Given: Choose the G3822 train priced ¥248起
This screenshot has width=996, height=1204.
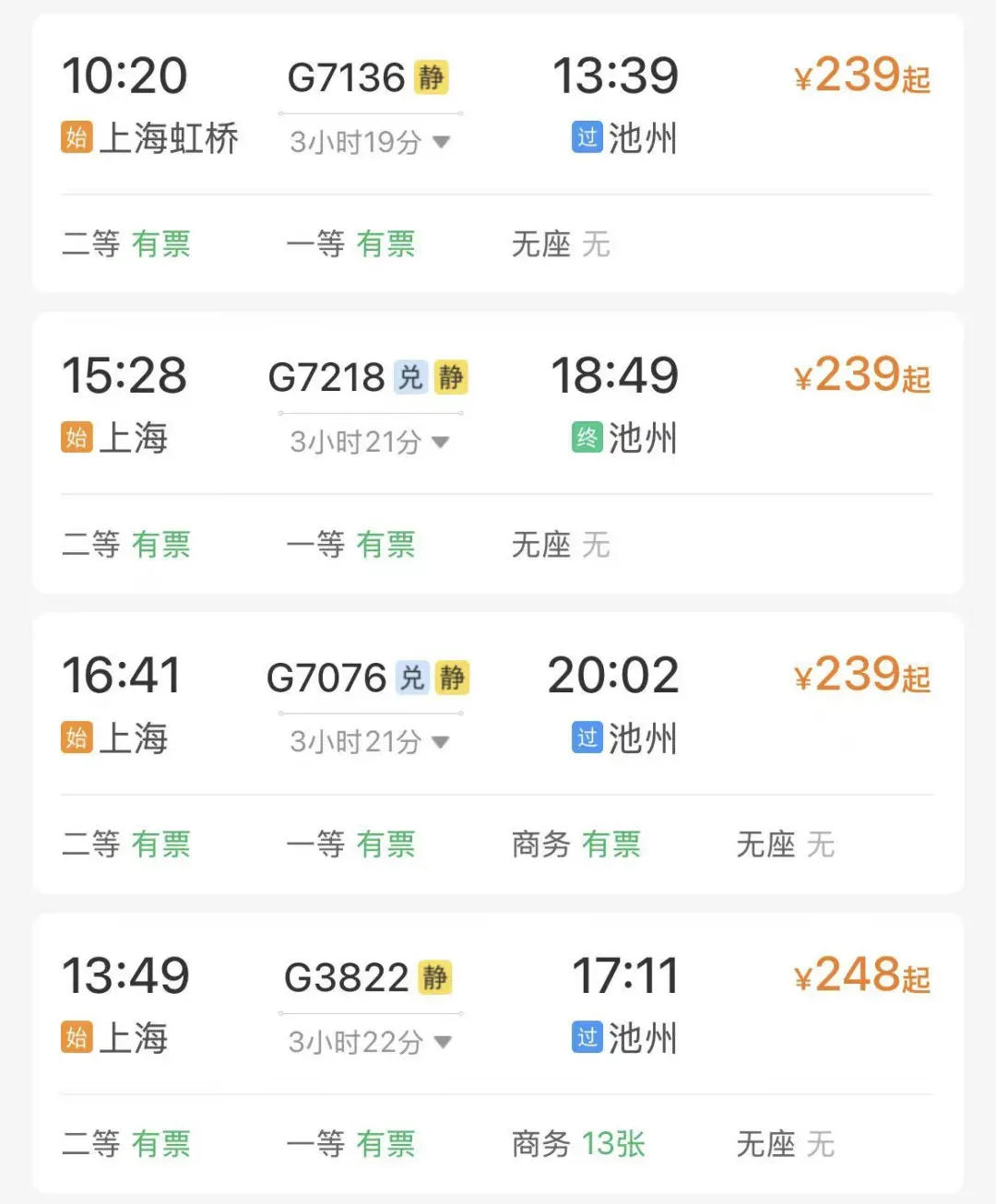Looking at the screenshot, I should 498,1053.
